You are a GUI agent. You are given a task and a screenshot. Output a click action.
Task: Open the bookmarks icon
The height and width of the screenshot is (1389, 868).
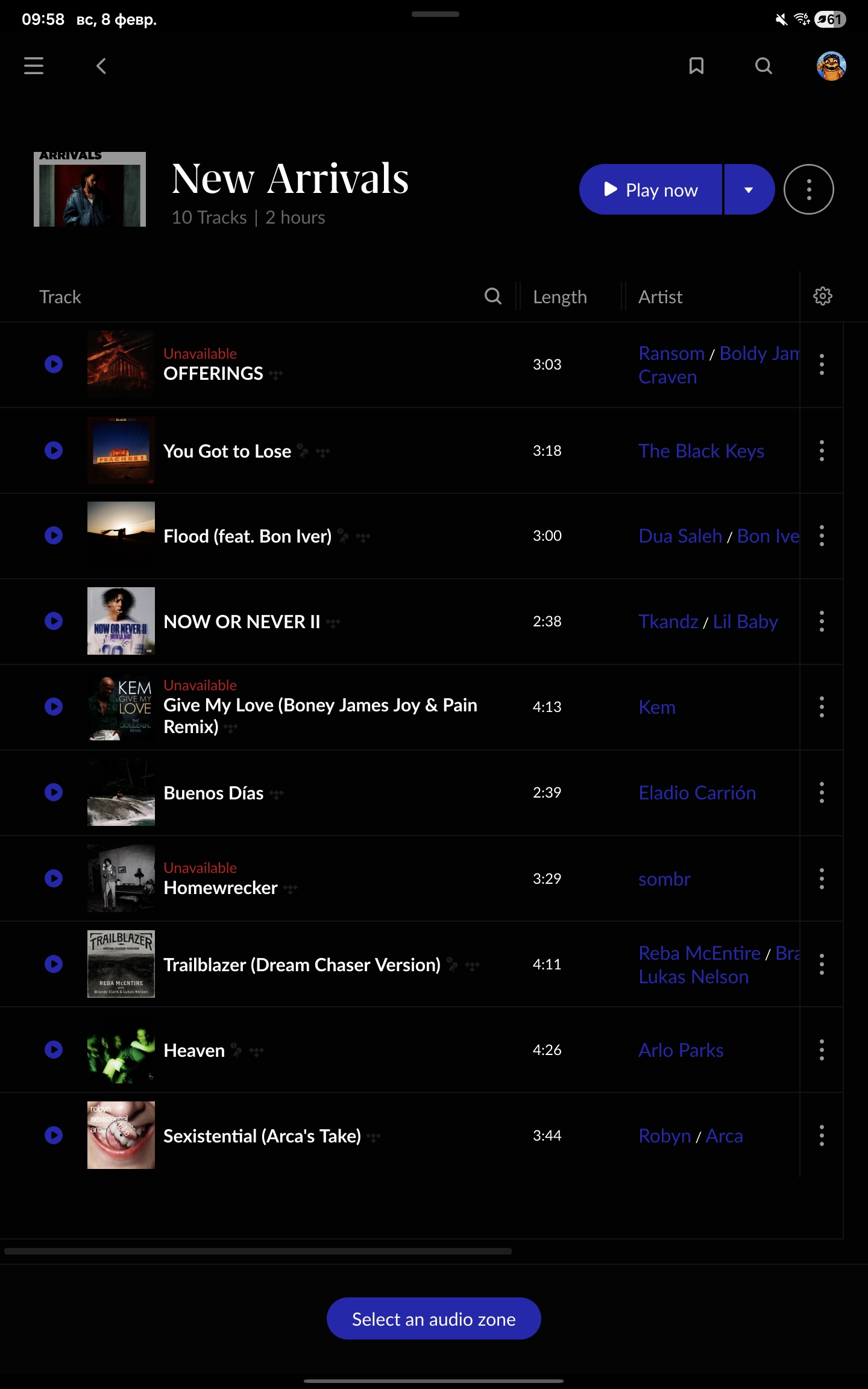(696, 66)
